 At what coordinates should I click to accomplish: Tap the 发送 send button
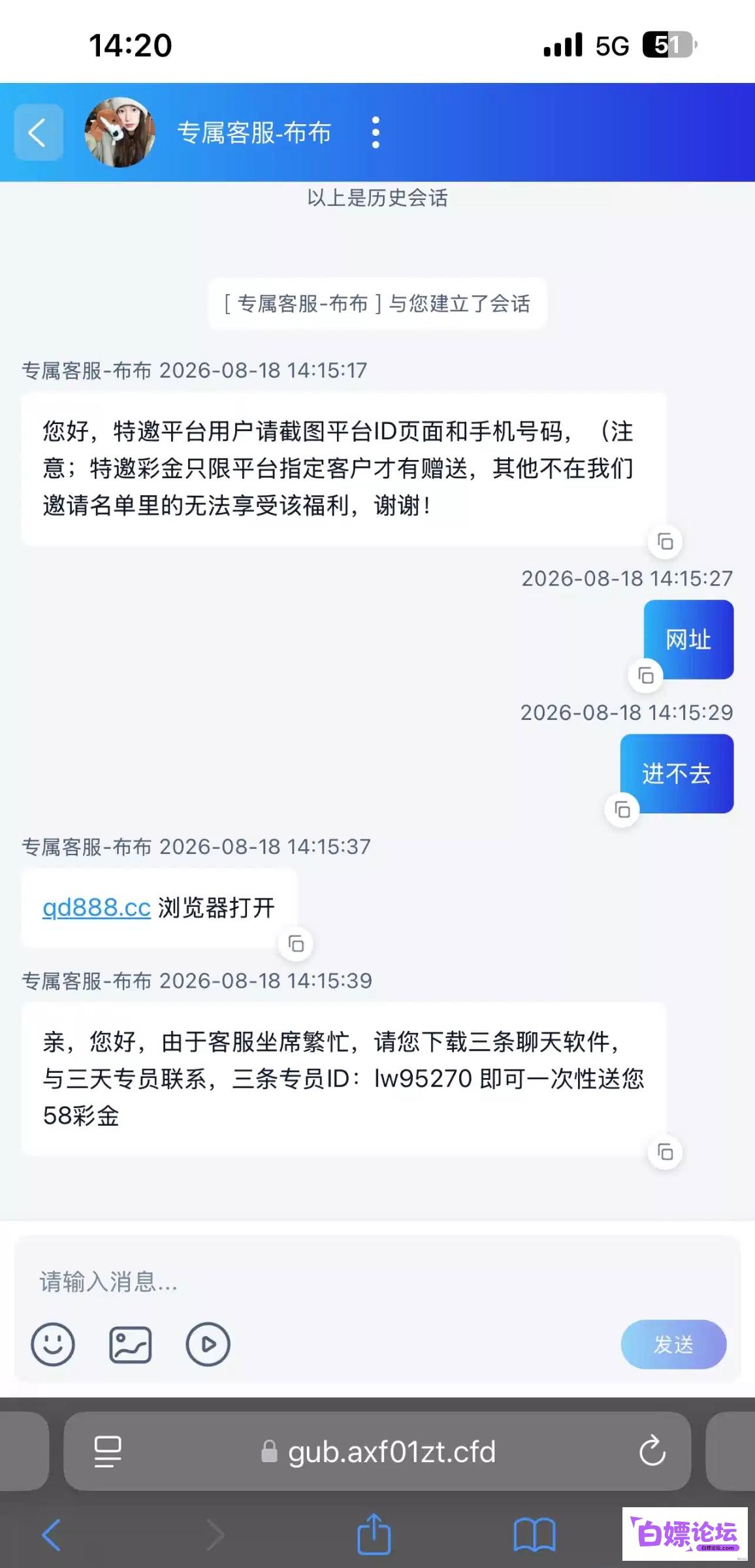(x=673, y=1345)
